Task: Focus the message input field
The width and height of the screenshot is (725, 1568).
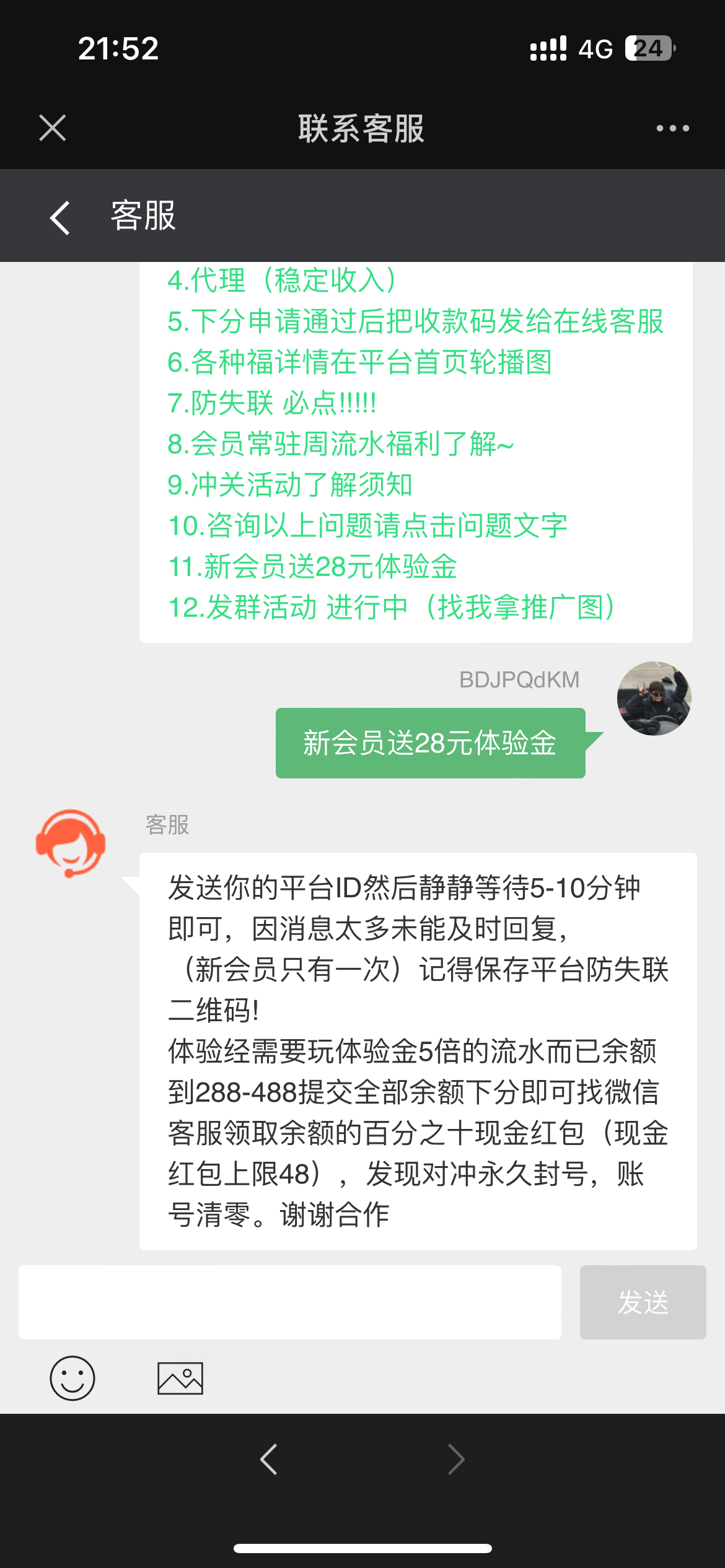Action: (x=289, y=1302)
